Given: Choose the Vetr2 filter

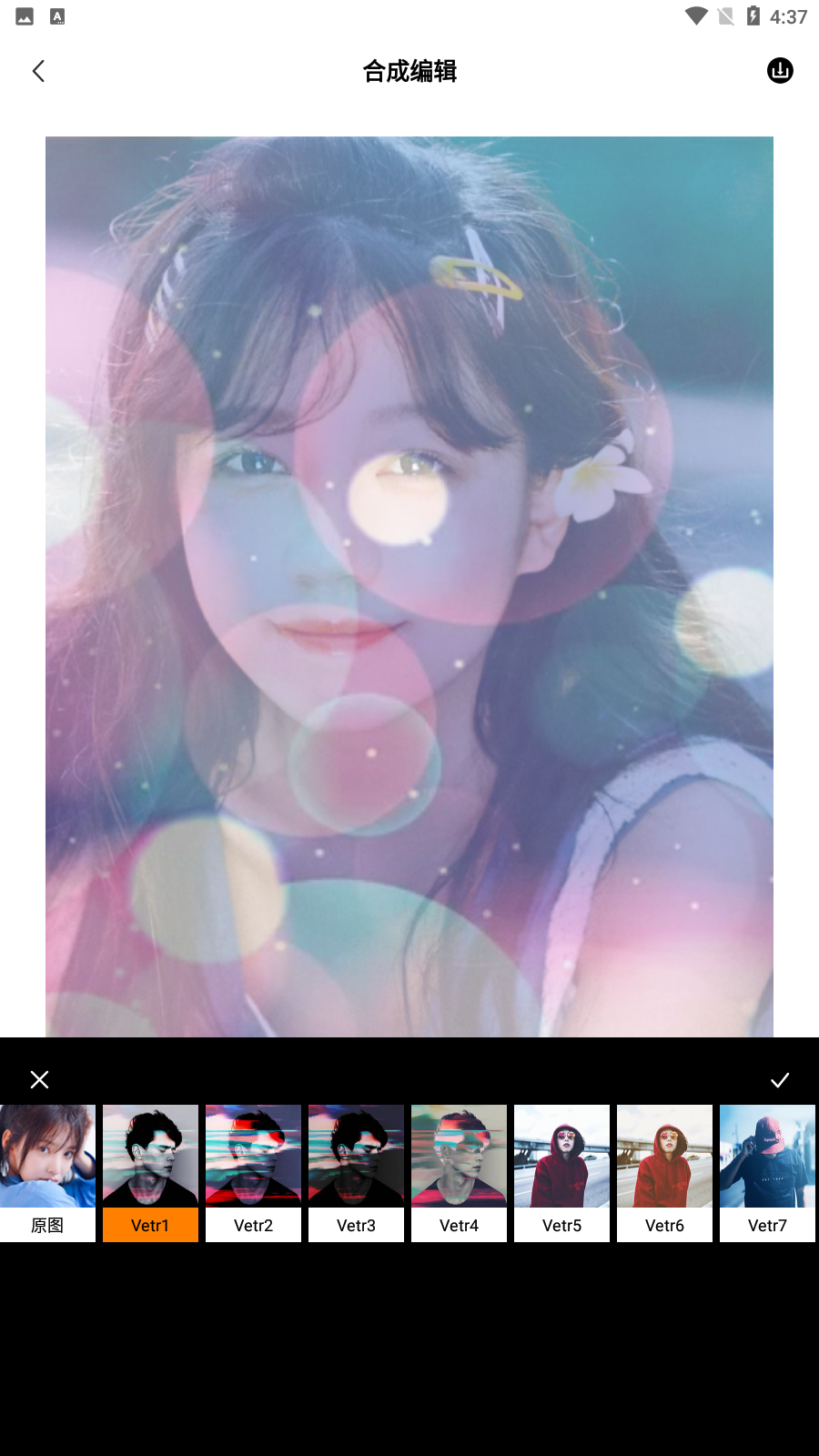Looking at the screenshot, I should [253, 1173].
